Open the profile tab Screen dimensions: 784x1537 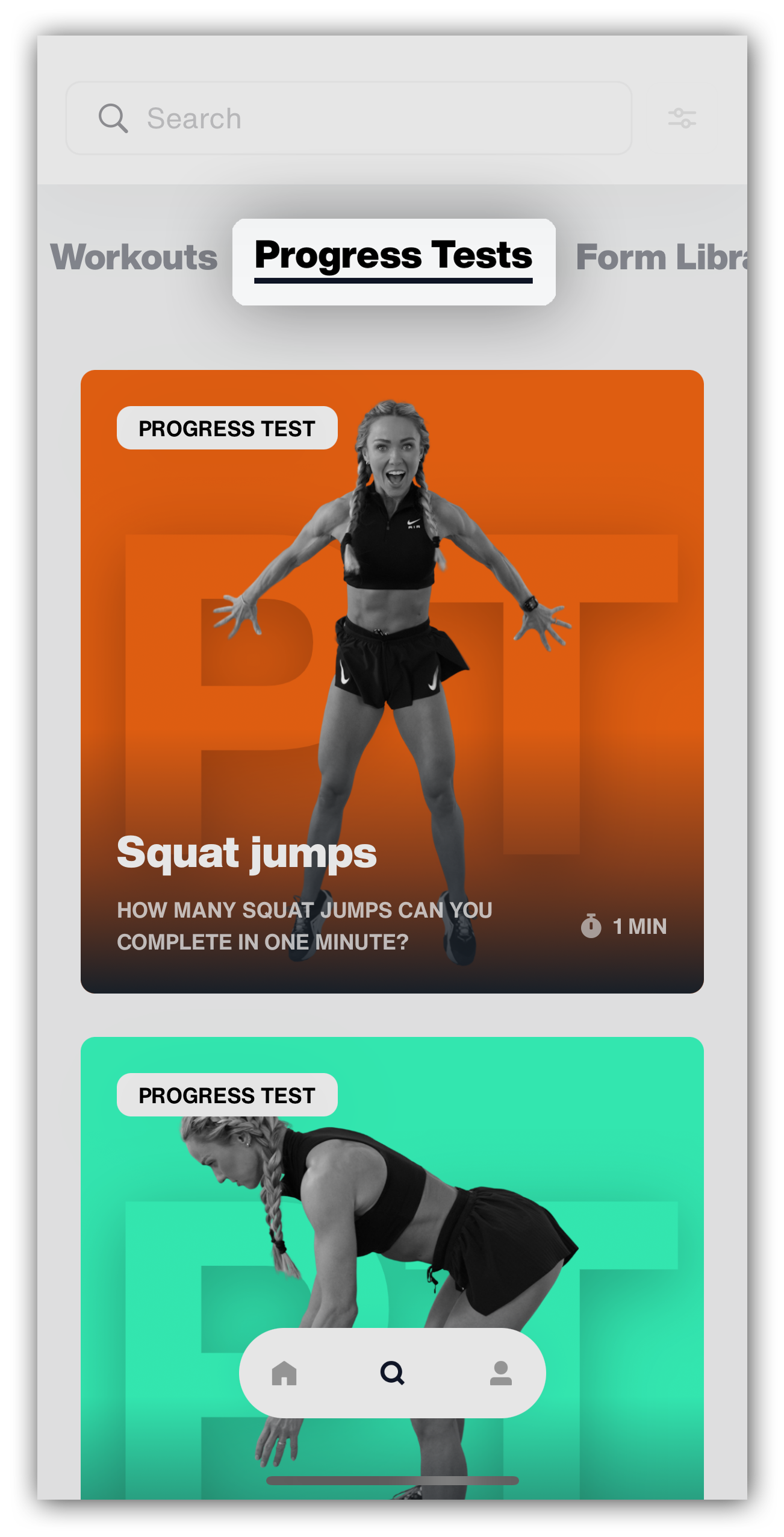click(500, 1373)
